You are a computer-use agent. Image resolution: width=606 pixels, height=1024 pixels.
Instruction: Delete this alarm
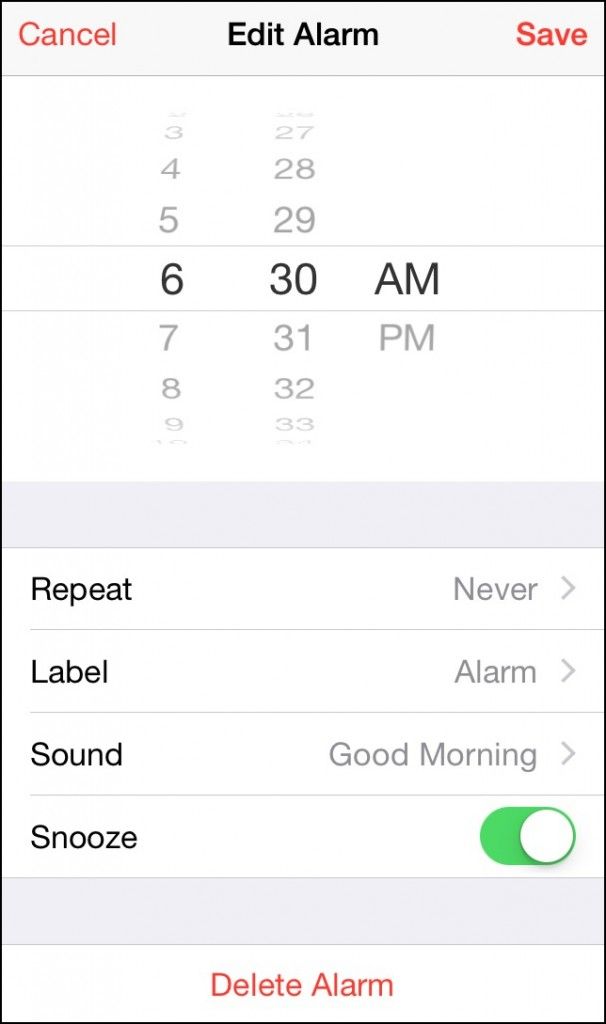(302, 984)
